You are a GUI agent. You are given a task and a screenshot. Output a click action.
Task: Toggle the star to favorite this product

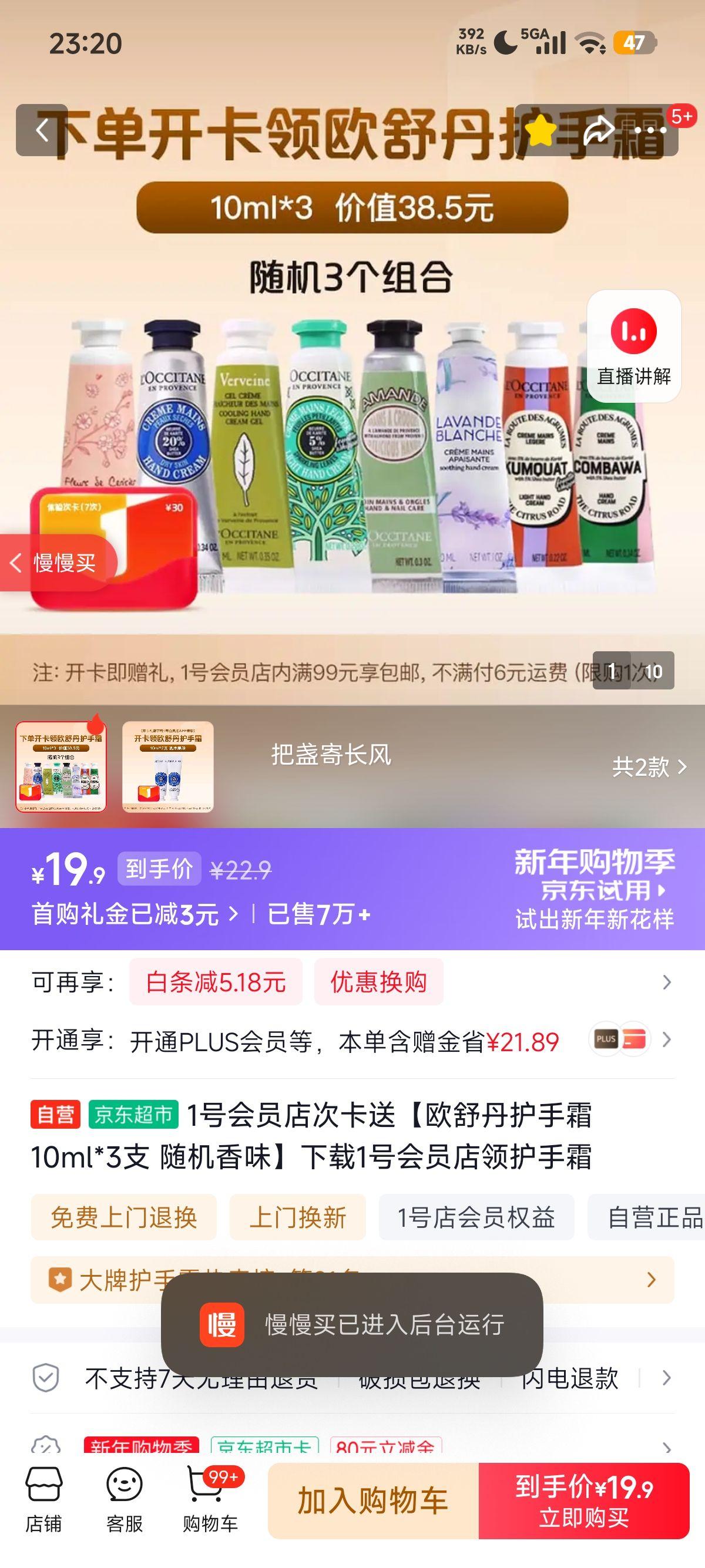coord(542,130)
